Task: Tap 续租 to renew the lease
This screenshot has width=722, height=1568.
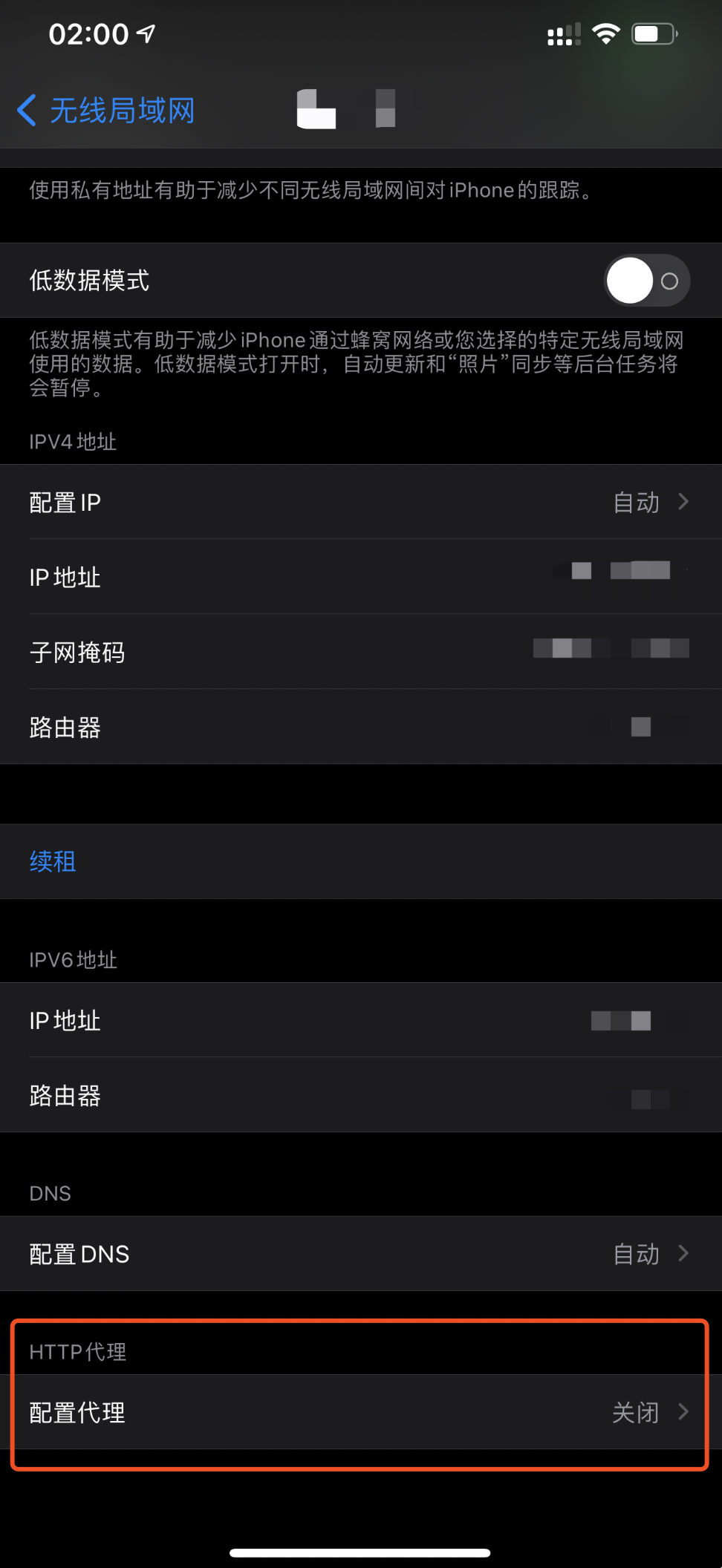Action: [x=53, y=861]
